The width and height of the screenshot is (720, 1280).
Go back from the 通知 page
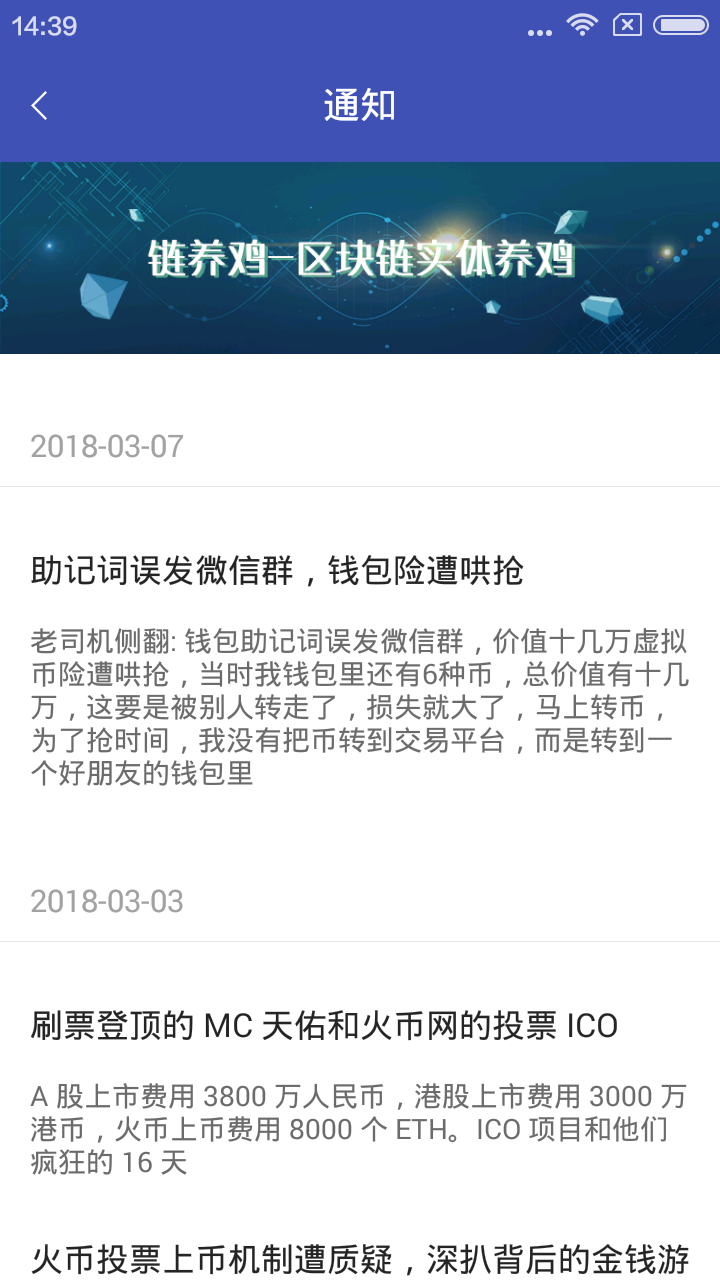pyautogui.click(x=40, y=106)
